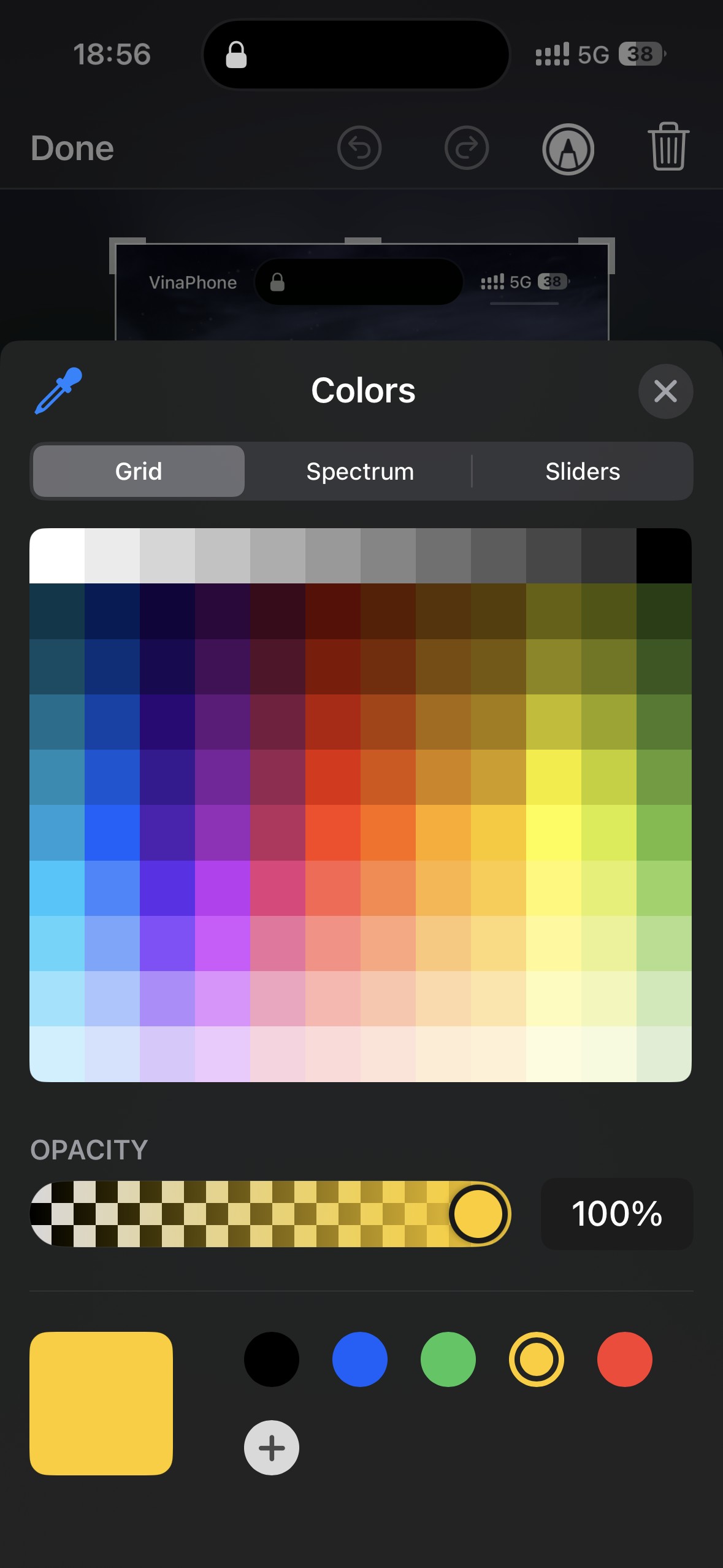Image resolution: width=723 pixels, height=1568 pixels.
Task: Tap the opacity slider track
Action: pos(245,1214)
